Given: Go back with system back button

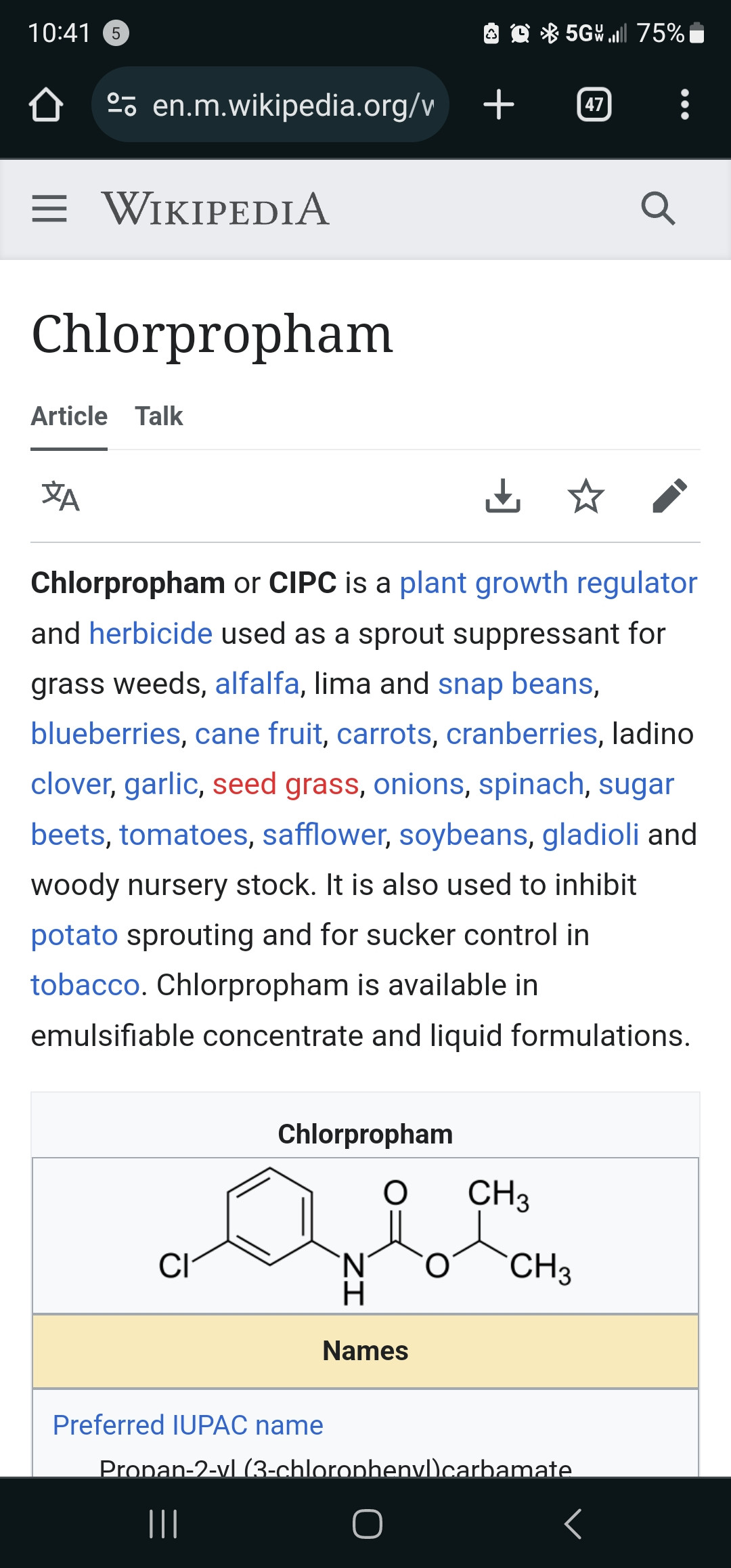Looking at the screenshot, I should click(573, 1524).
